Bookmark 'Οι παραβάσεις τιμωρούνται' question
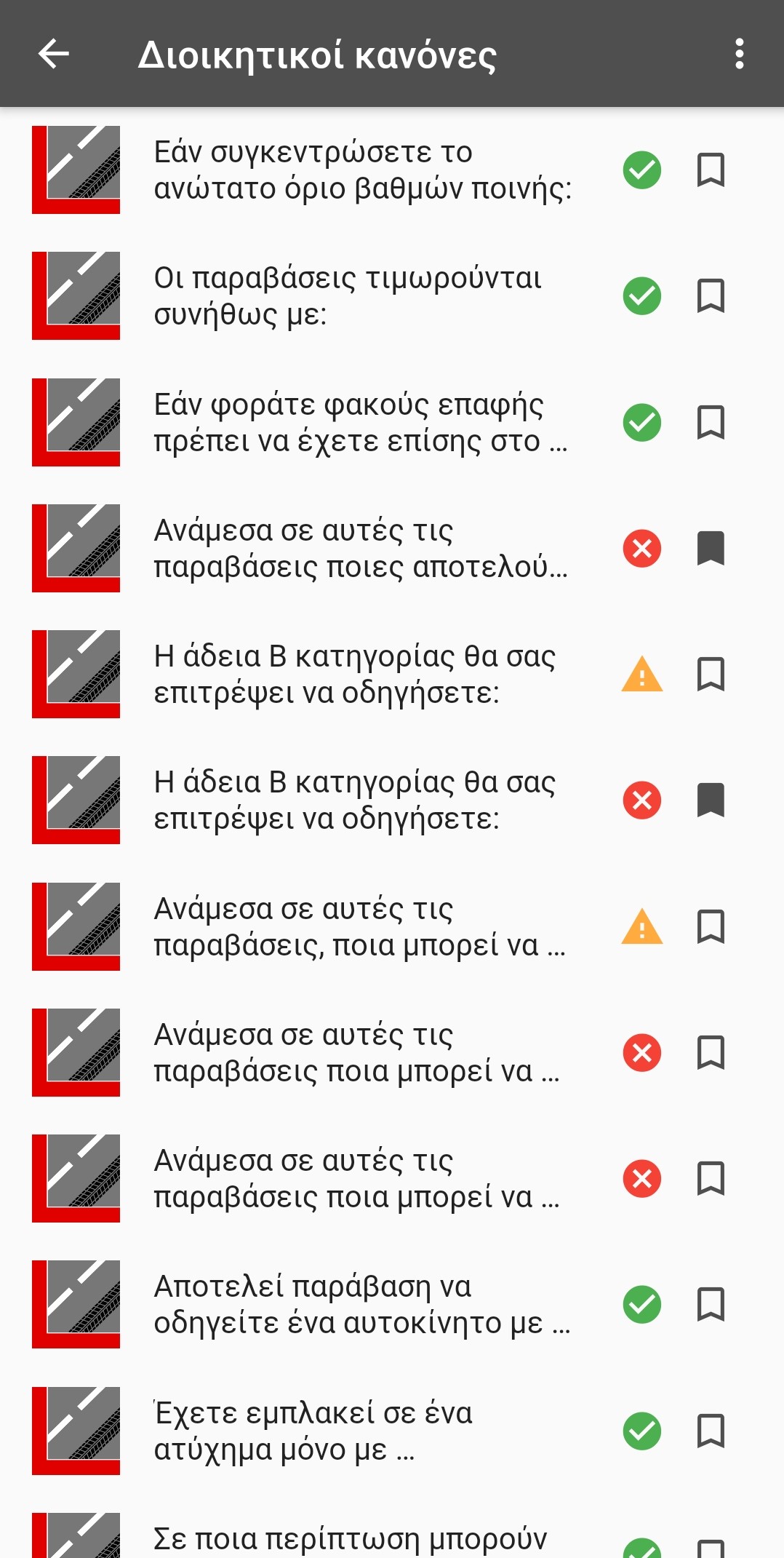This screenshot has width=784, height=1558. pos(711,296)
